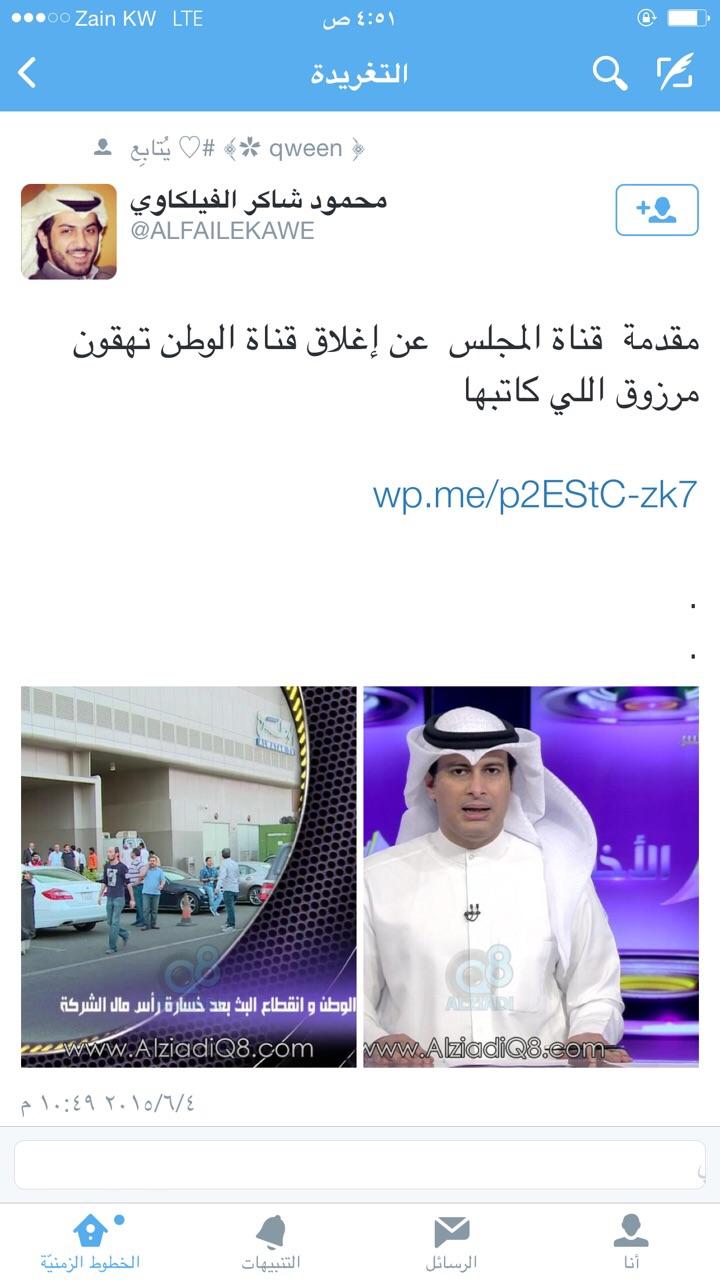Switch to the أنا profile tab
Screen dimensions: 720x1280
pos(630,1241)
